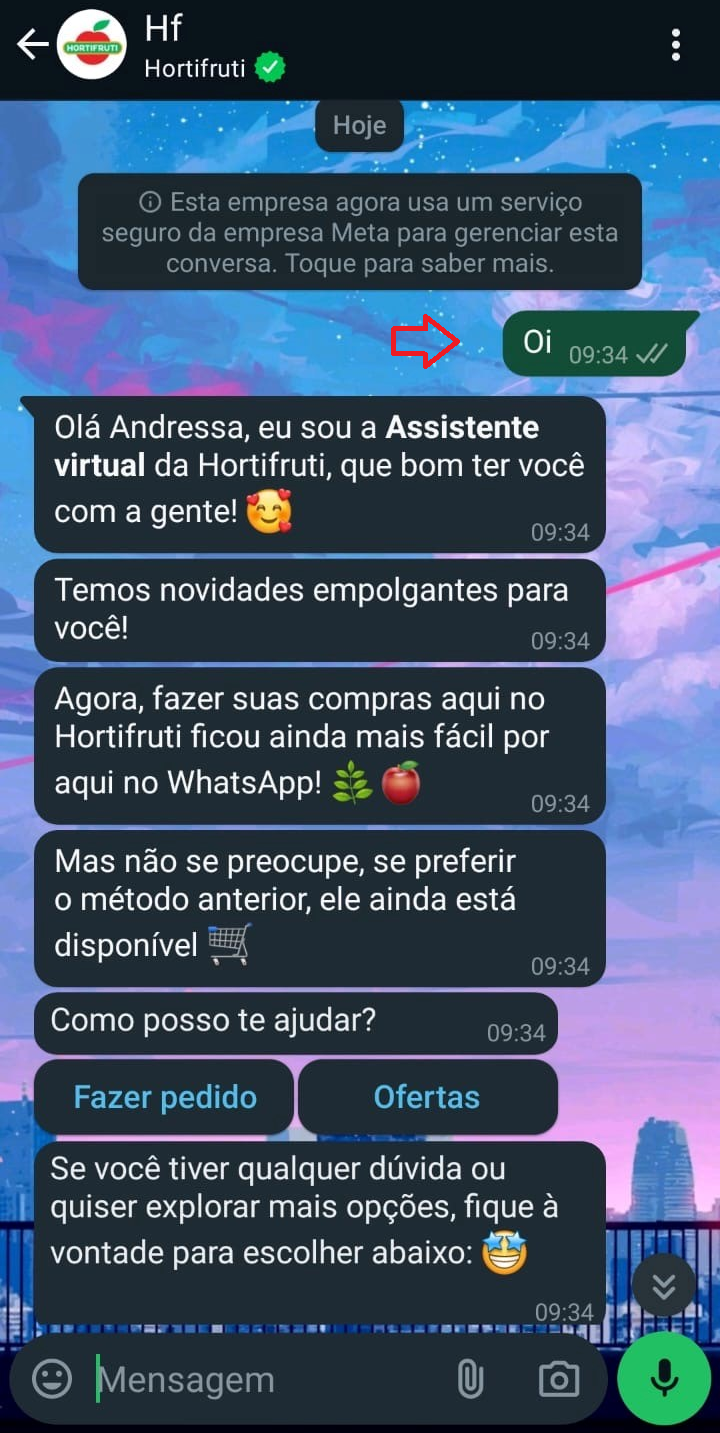Tap the Meta secure service notice
The image size is (720, 1433).
(360, 233)
